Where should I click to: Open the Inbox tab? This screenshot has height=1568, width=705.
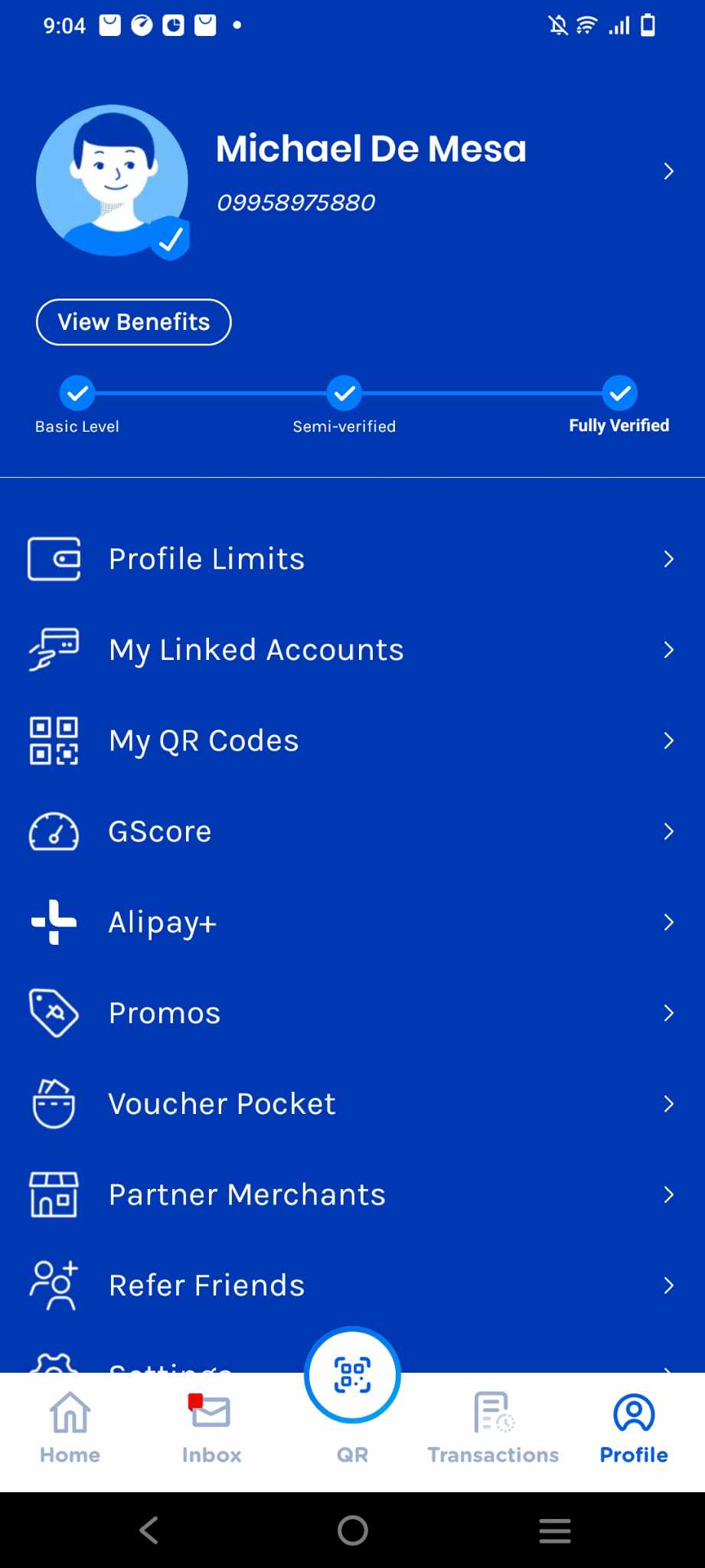[211, 1429]
